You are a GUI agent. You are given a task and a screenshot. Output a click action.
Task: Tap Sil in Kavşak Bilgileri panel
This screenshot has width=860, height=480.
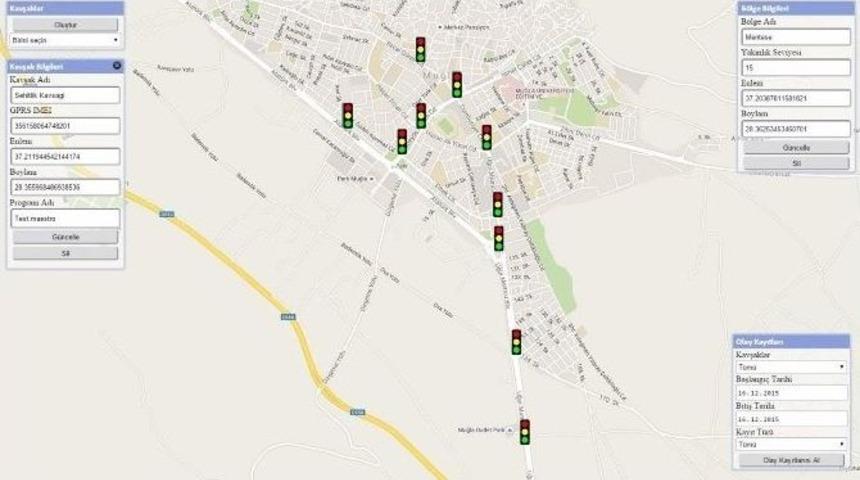(x=64, y=254)
